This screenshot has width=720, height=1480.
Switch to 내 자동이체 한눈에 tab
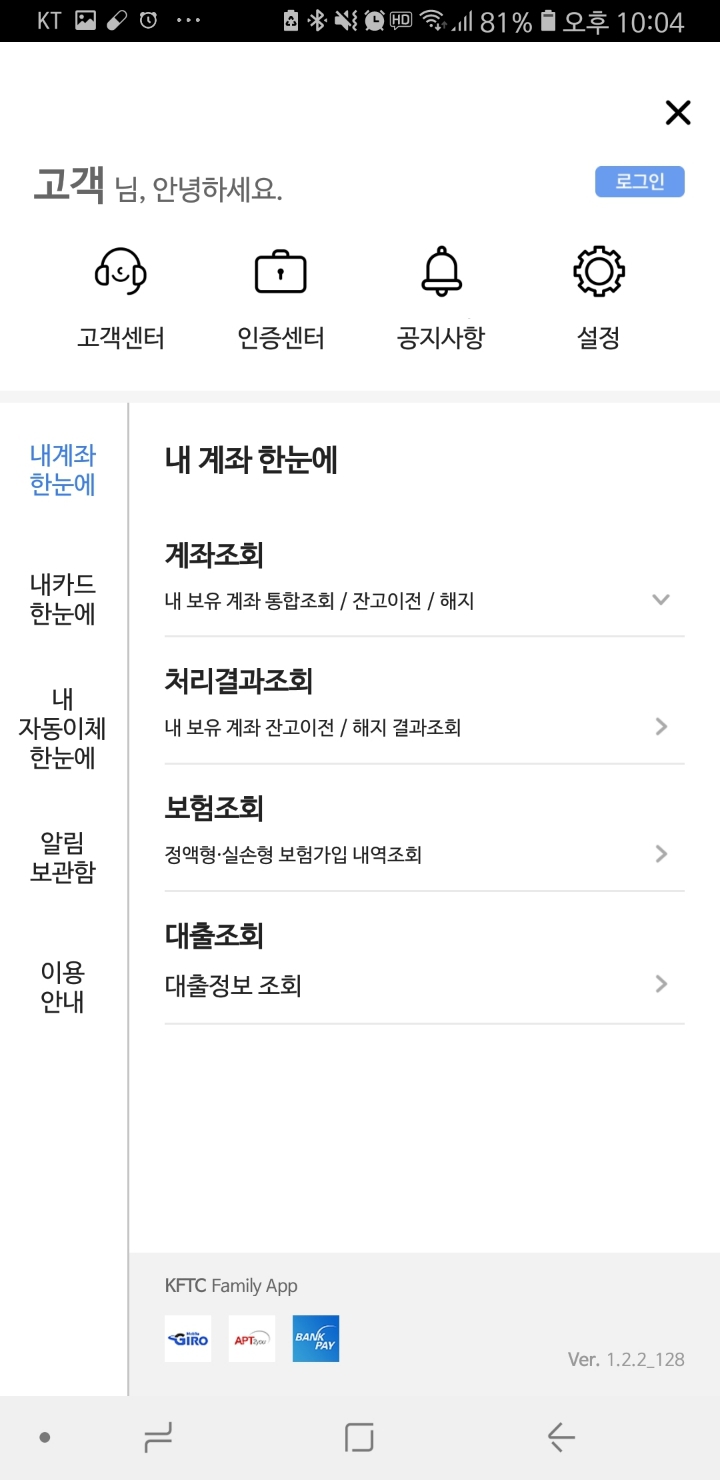click(63, 728)
